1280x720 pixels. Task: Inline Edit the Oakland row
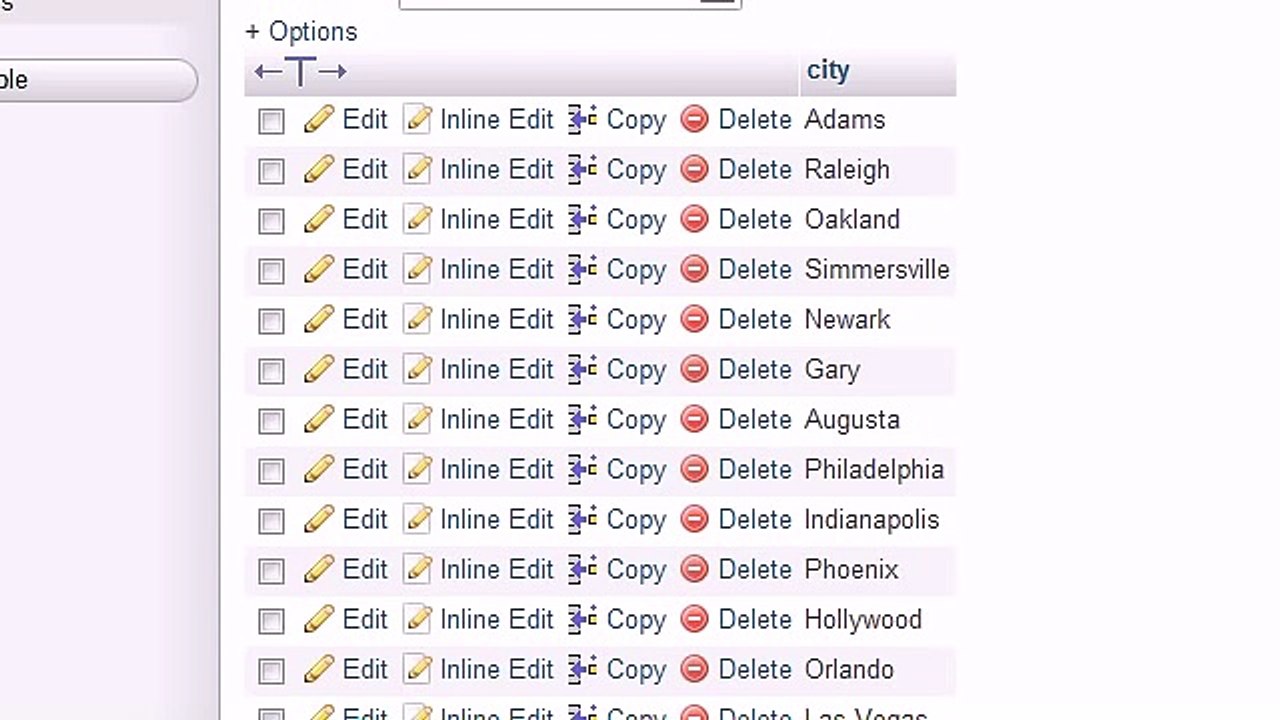point(478,220)
